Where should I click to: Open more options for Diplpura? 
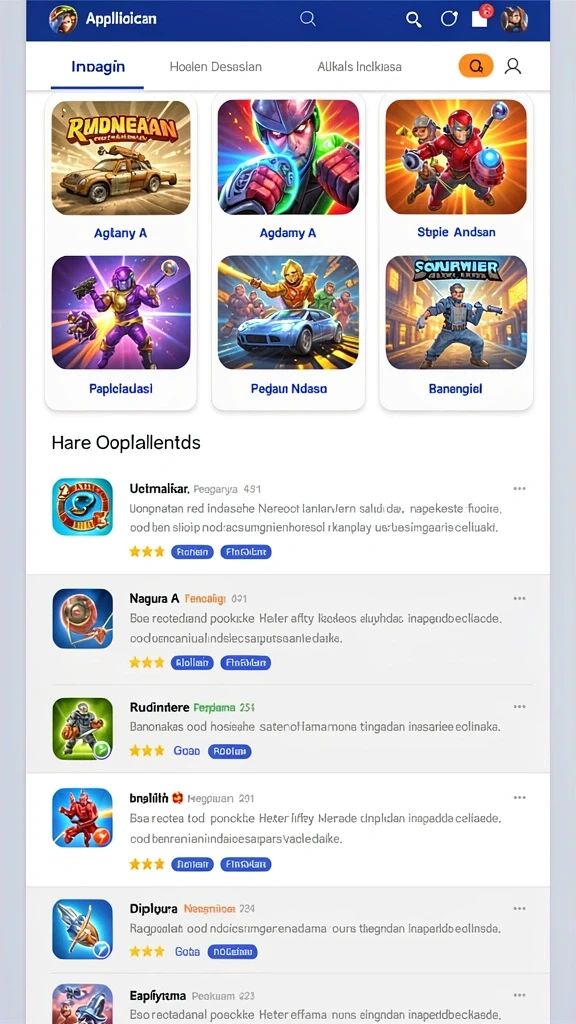(519, 908)
